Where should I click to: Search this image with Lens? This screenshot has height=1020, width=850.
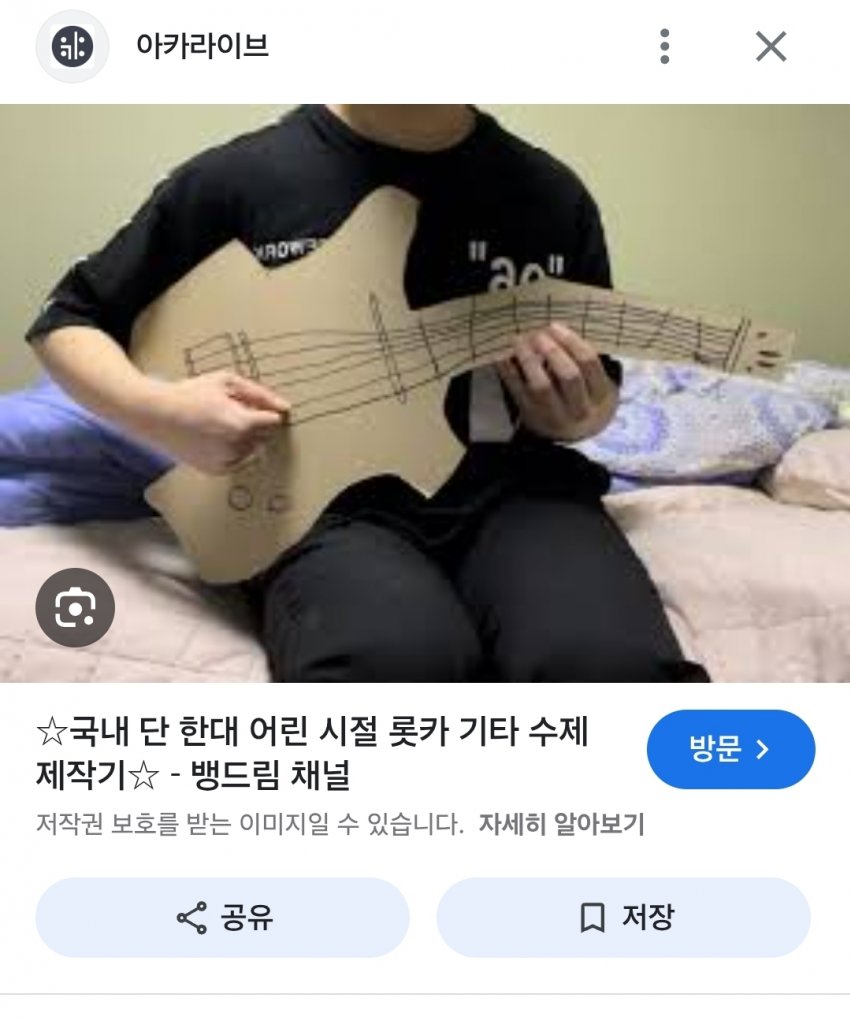[x=75, y=607]
